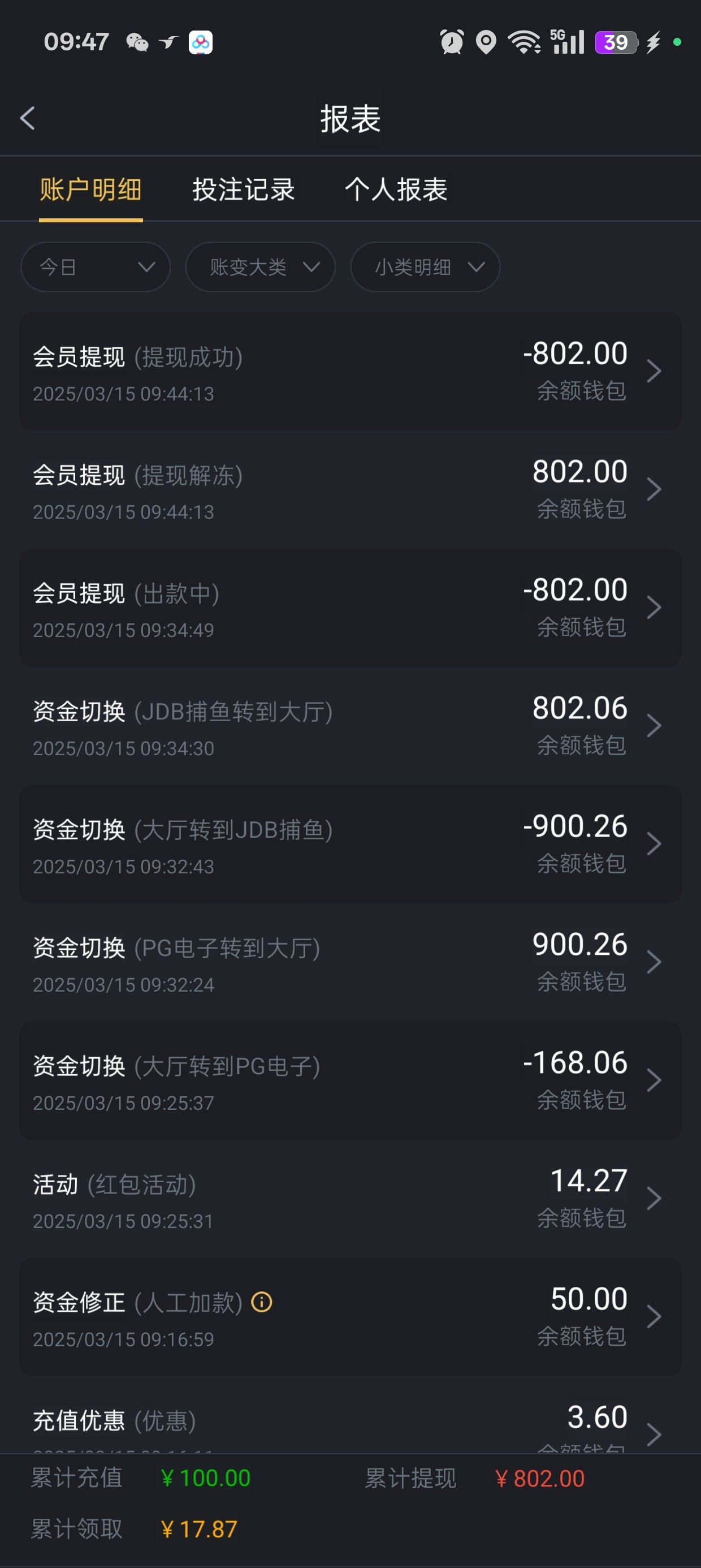This screenshot has height=1568, width=701.
Task: Open details chevron on 会员提现 提现解冻 record
Action: [x=655, y=488]
